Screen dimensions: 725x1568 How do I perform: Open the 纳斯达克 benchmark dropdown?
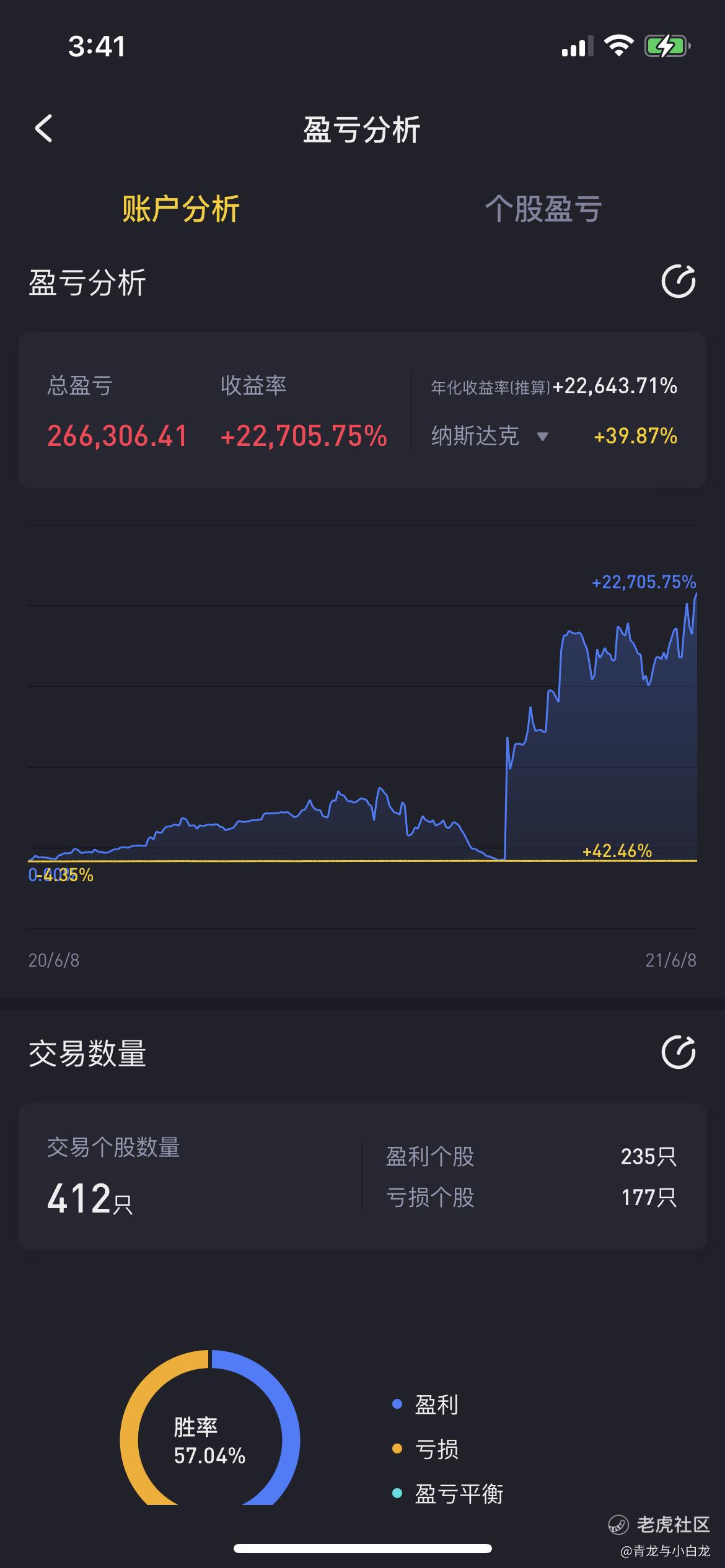point(490,436)
